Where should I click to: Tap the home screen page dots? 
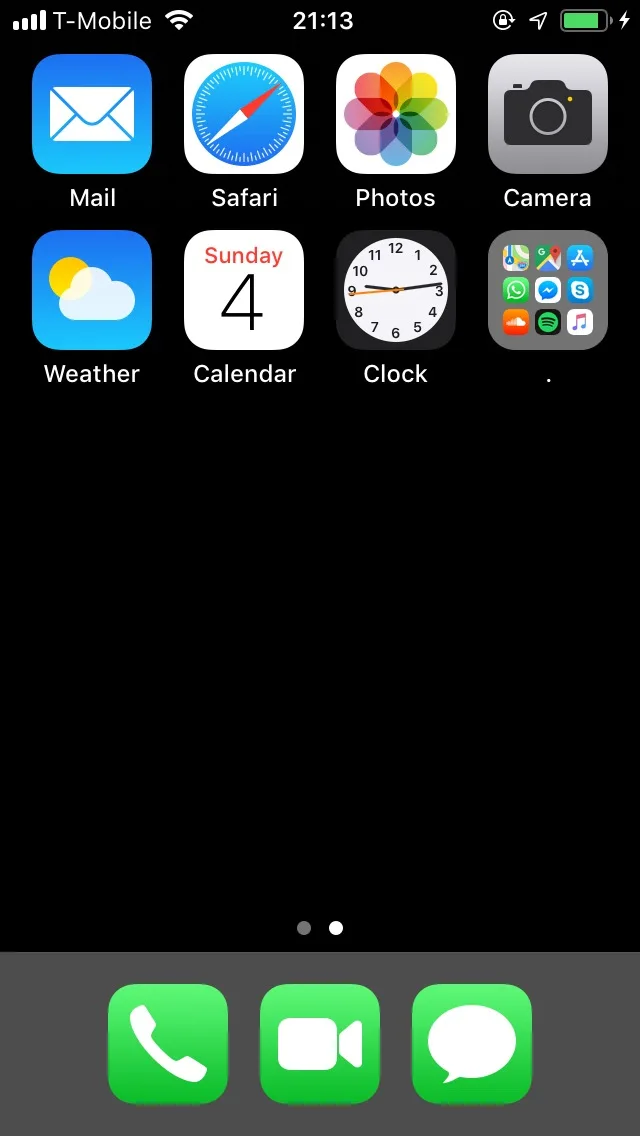[x=320, y=928]
